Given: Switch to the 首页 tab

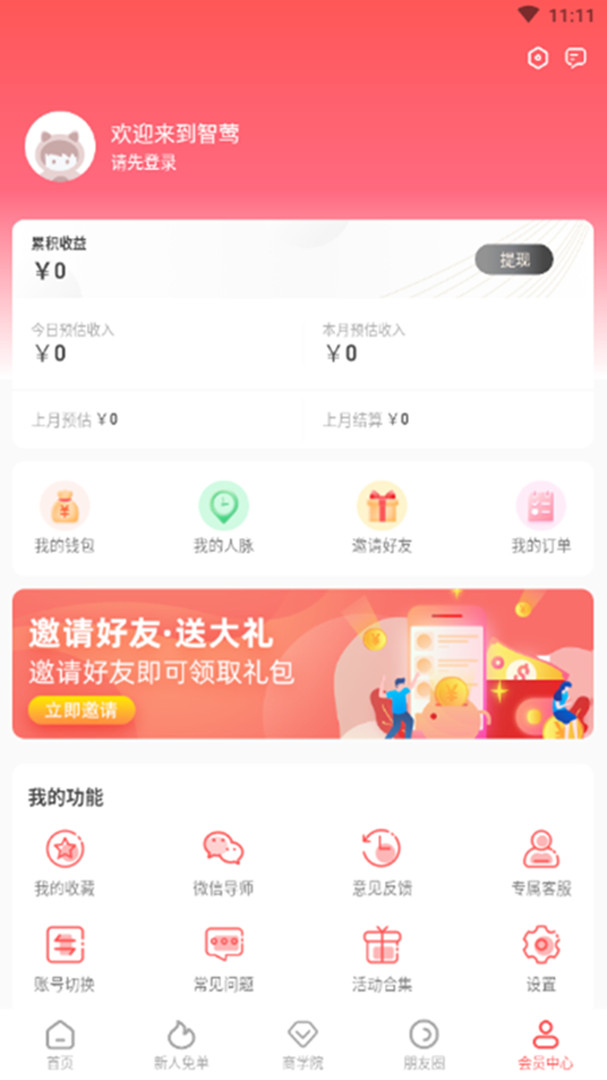Looking at the screenshot, I should click(60, 1045).
